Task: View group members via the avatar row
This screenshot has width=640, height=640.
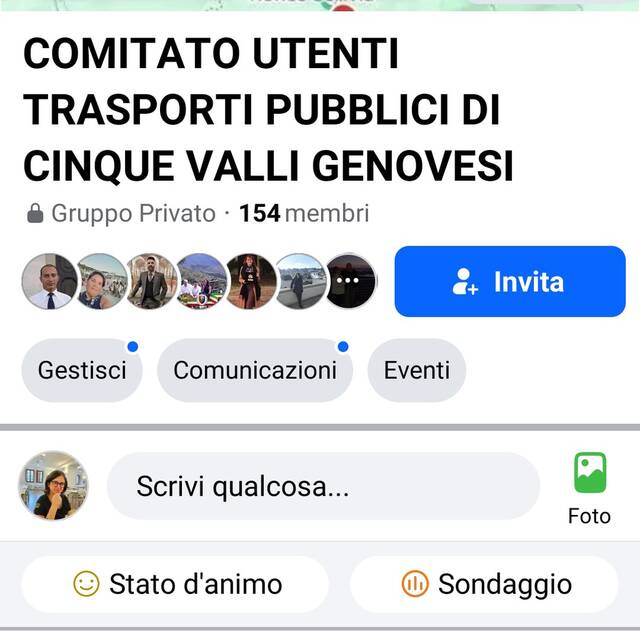Action: click(200, 281)
